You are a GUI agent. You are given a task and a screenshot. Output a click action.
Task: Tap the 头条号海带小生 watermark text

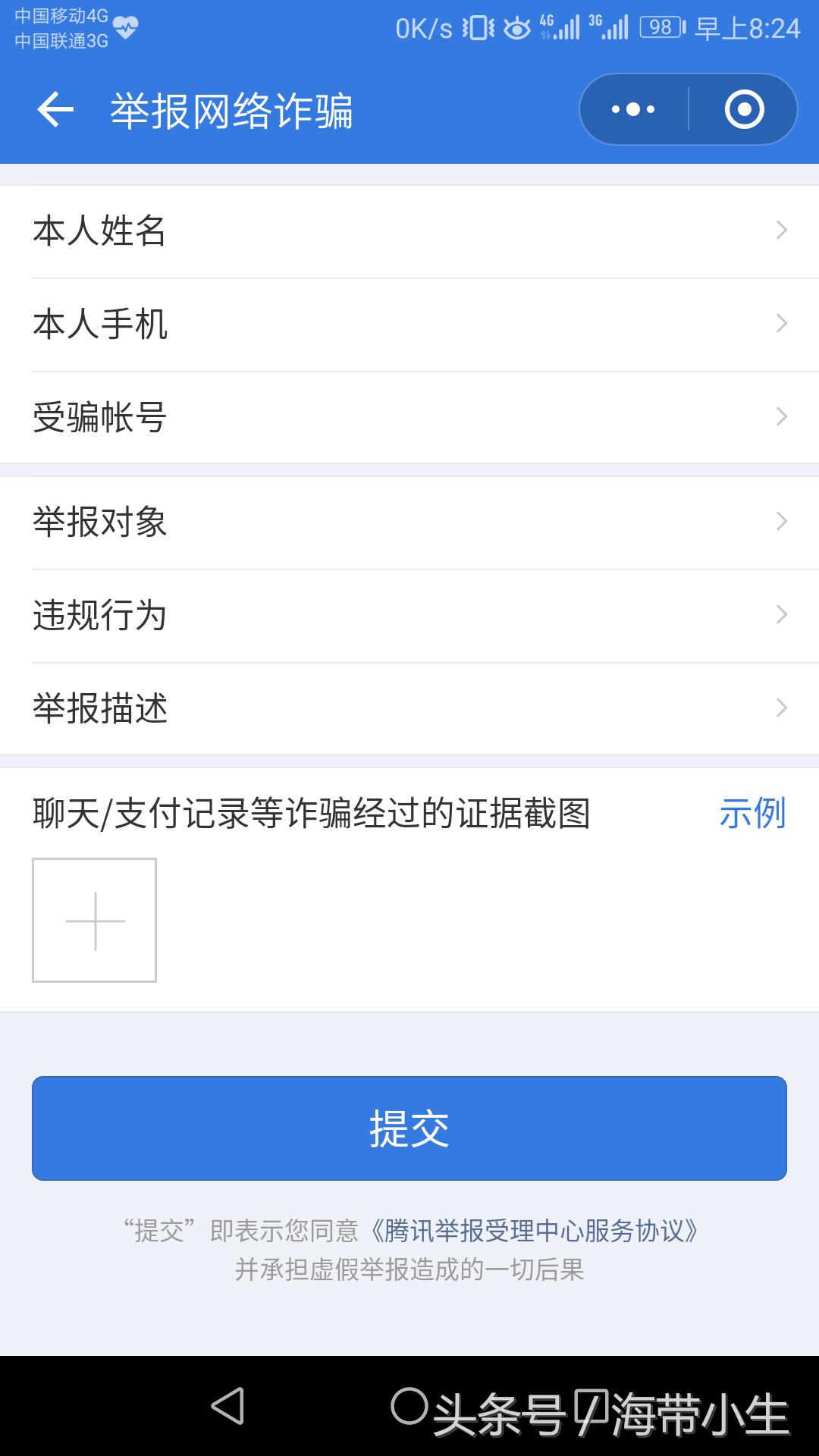607,1412
